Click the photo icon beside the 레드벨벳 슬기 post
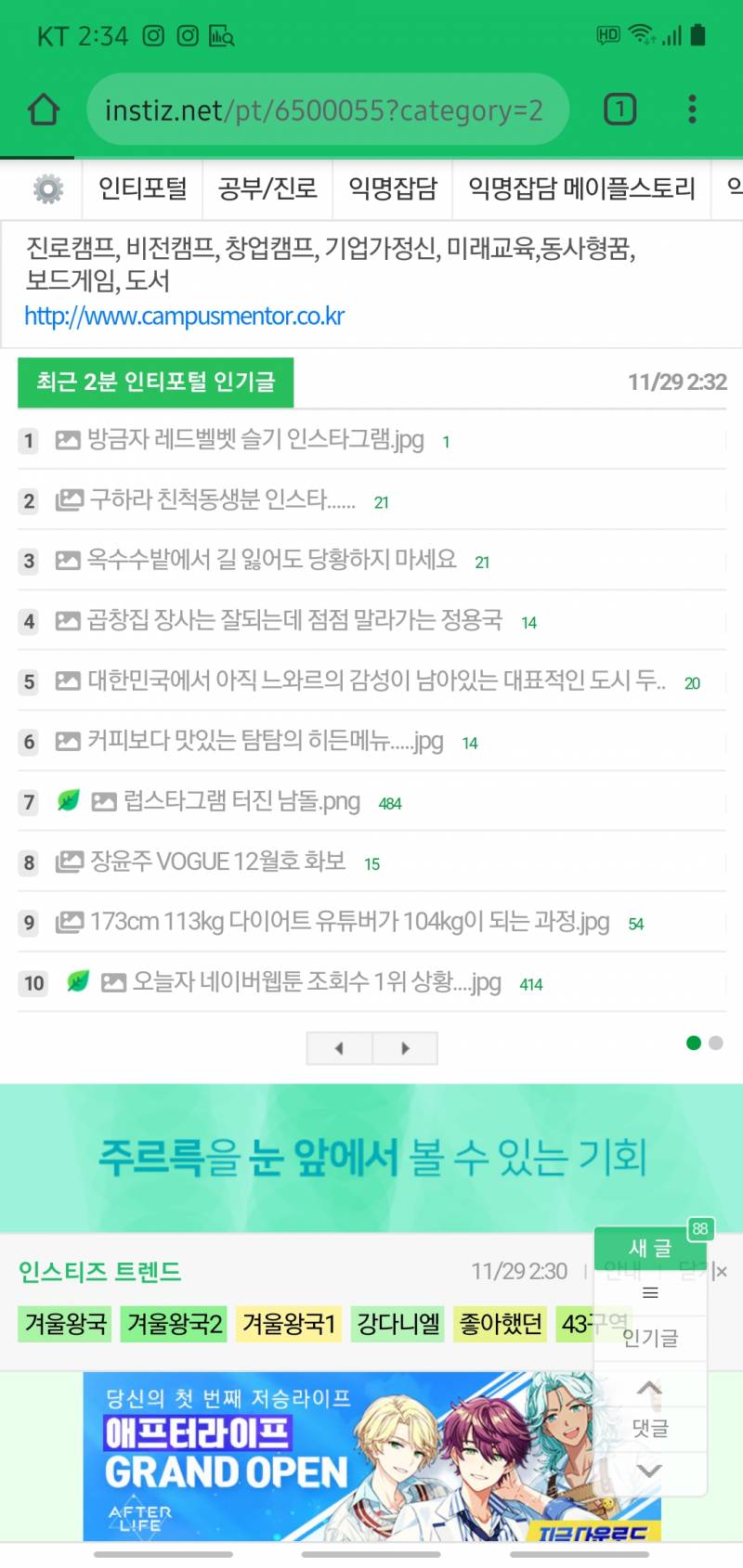The height and width of the screenshot is (1568, 743). click(x=68, y=440)
